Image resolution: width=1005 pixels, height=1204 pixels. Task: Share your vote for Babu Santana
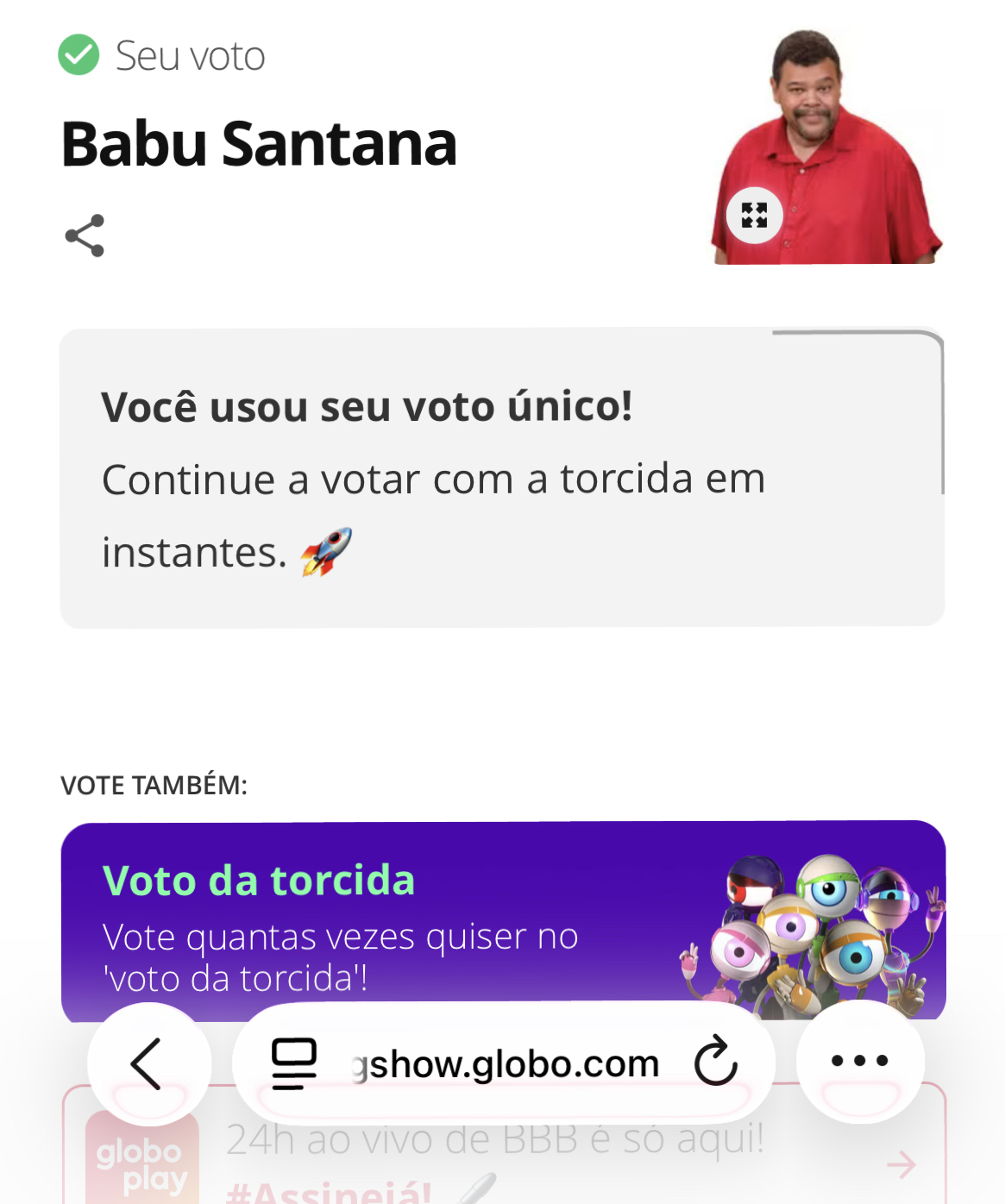point(85,235)
